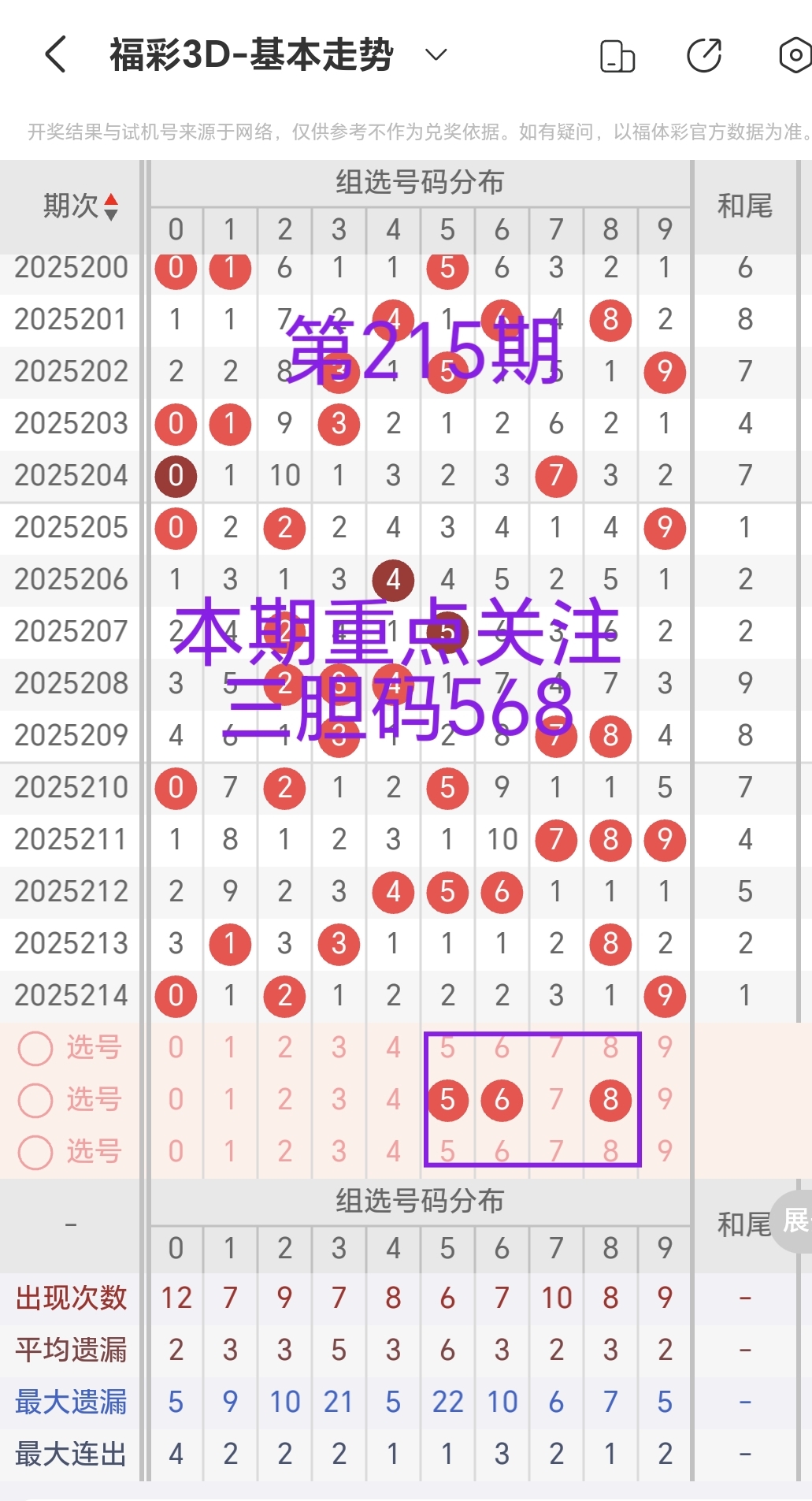
Task: Tap the 福彩3D-基本走势 title to switch charts
Action: coord(250,54)
